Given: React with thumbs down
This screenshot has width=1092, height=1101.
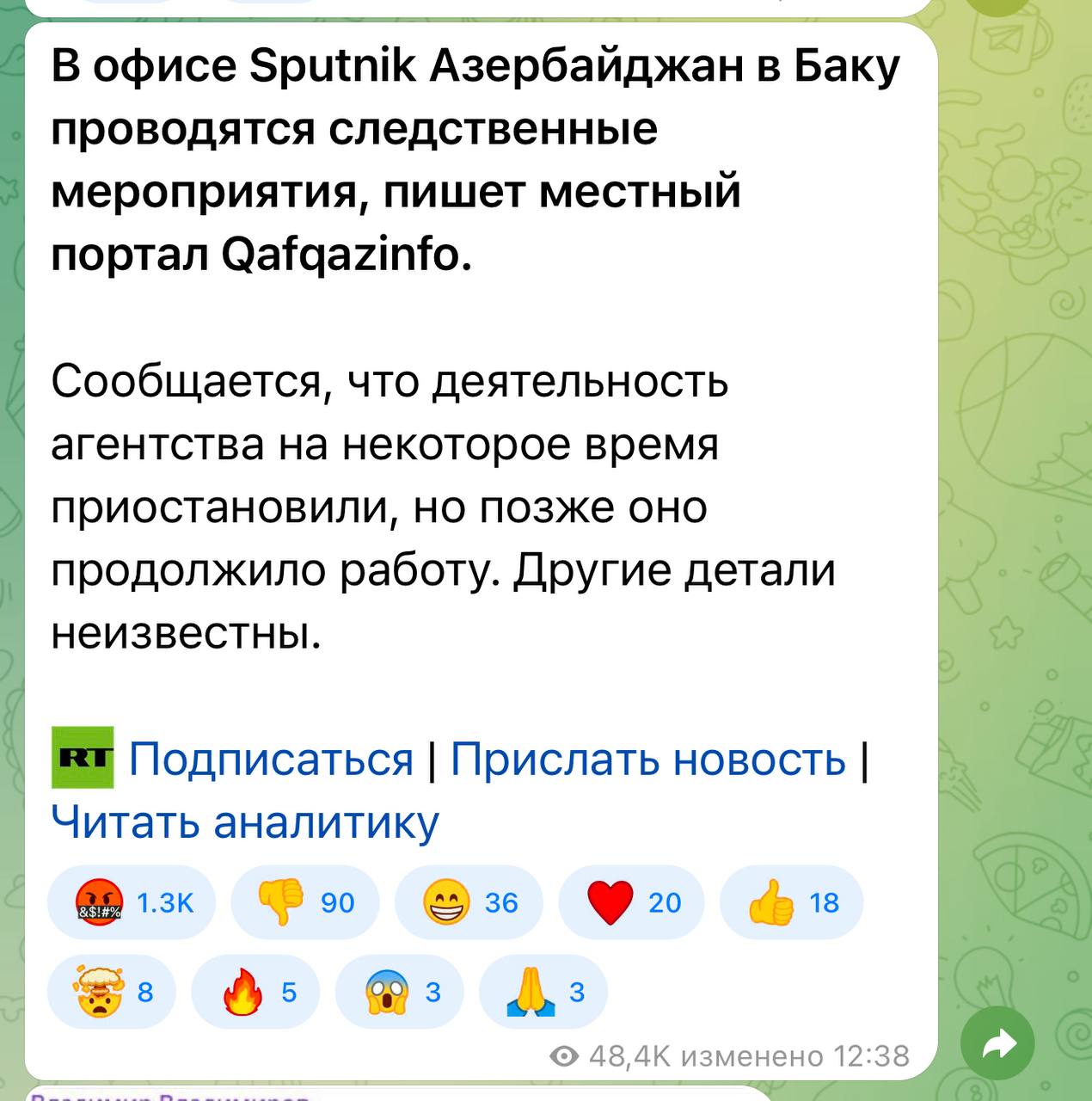Looking at the screenshot, I should (x=304, y=902).
